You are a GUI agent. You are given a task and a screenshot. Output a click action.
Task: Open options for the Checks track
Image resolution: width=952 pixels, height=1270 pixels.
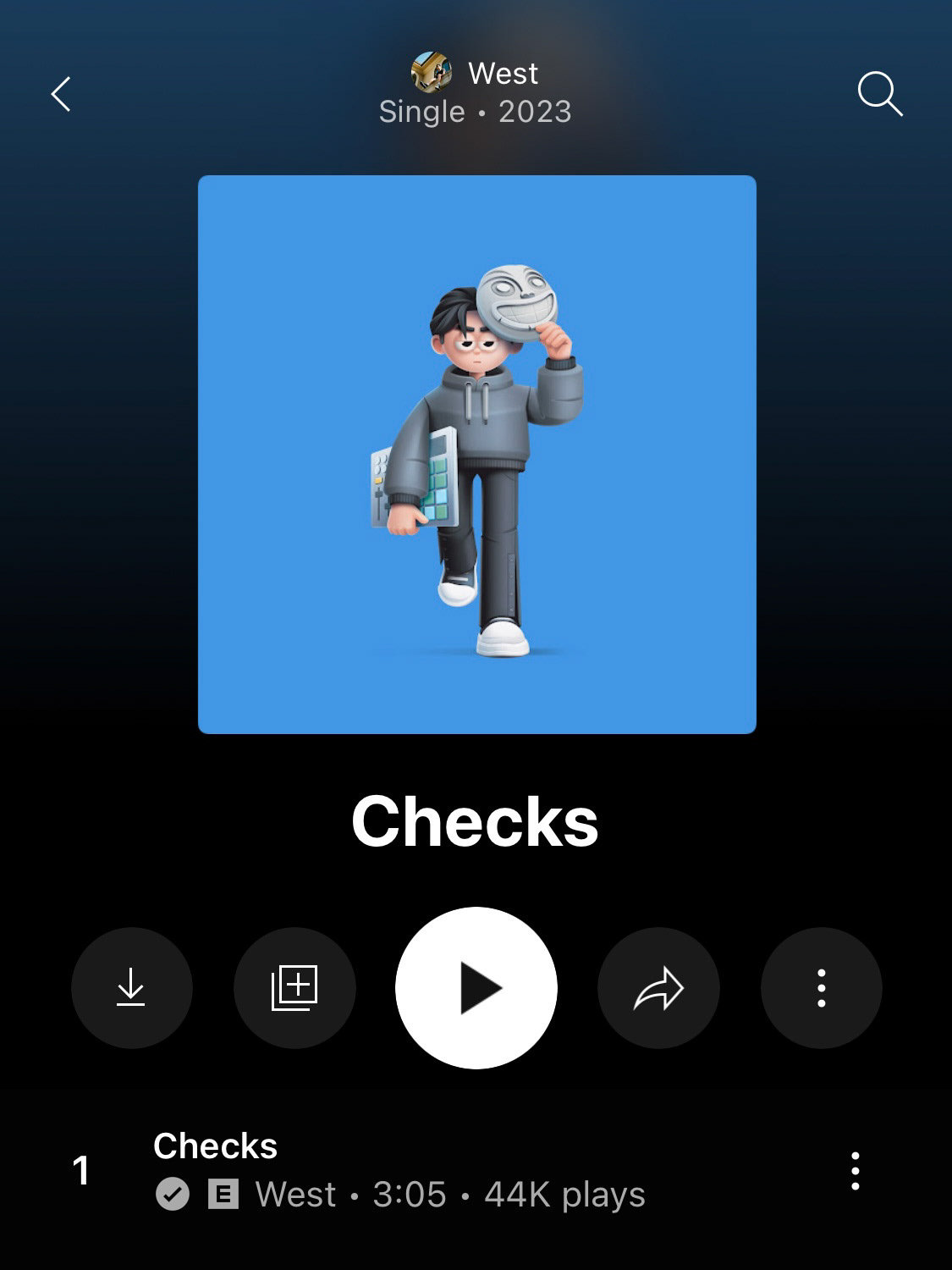click(855, 1171)
